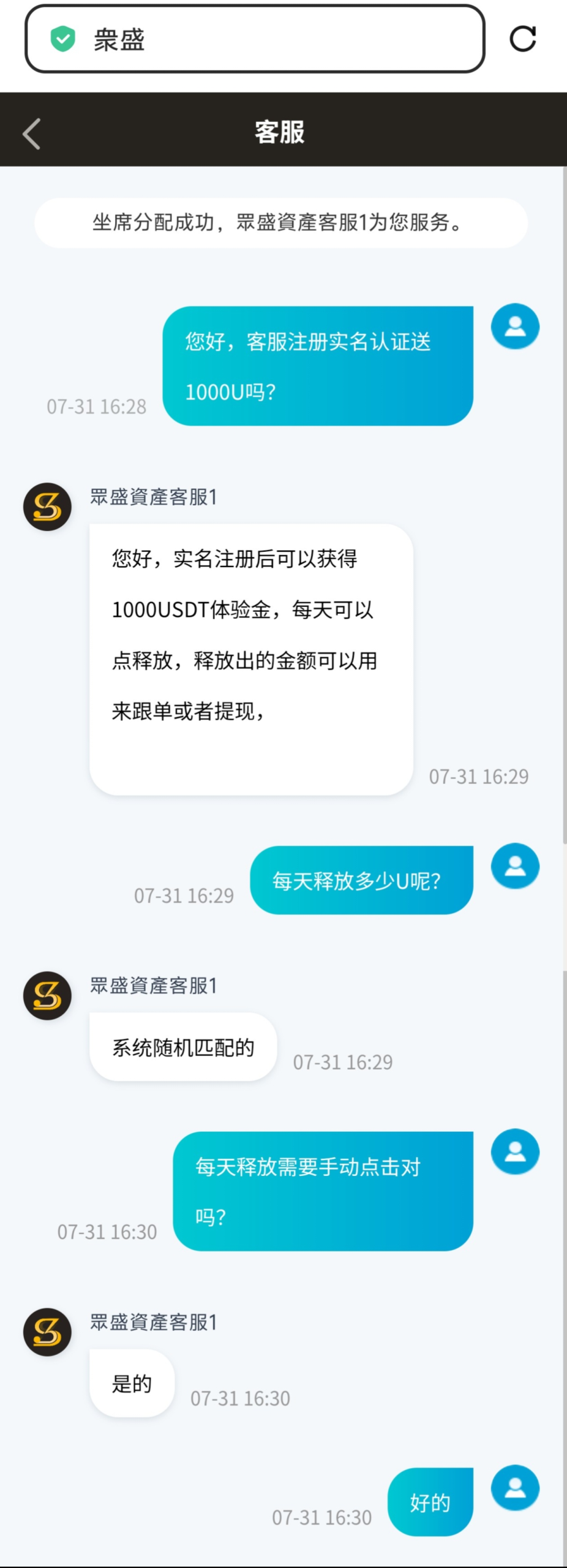The height and width of the screenshot is (1568, 567).
Task: Select the 每天释放多少U呢 message
Action: pos(360,880)
